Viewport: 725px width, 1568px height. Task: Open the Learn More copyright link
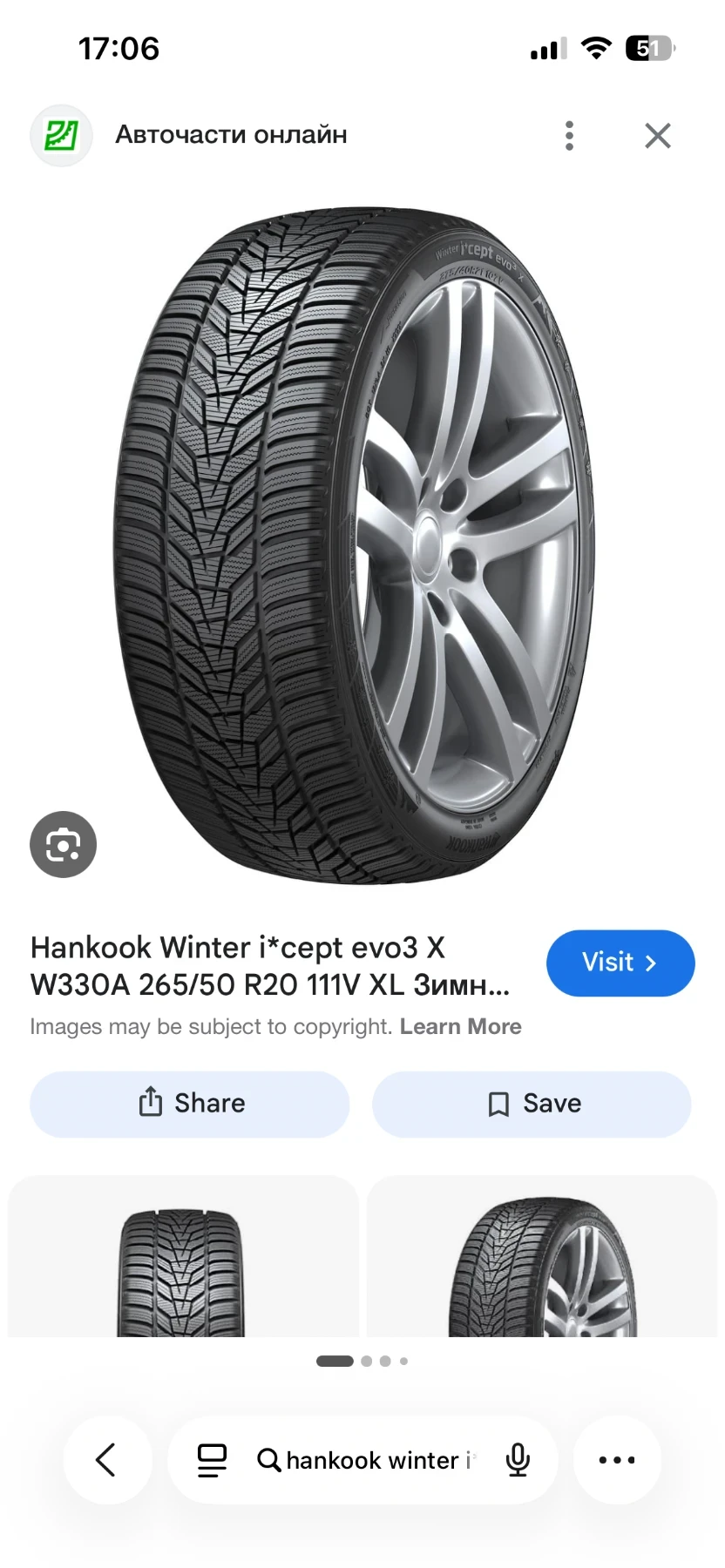(x=460, y=1026)
